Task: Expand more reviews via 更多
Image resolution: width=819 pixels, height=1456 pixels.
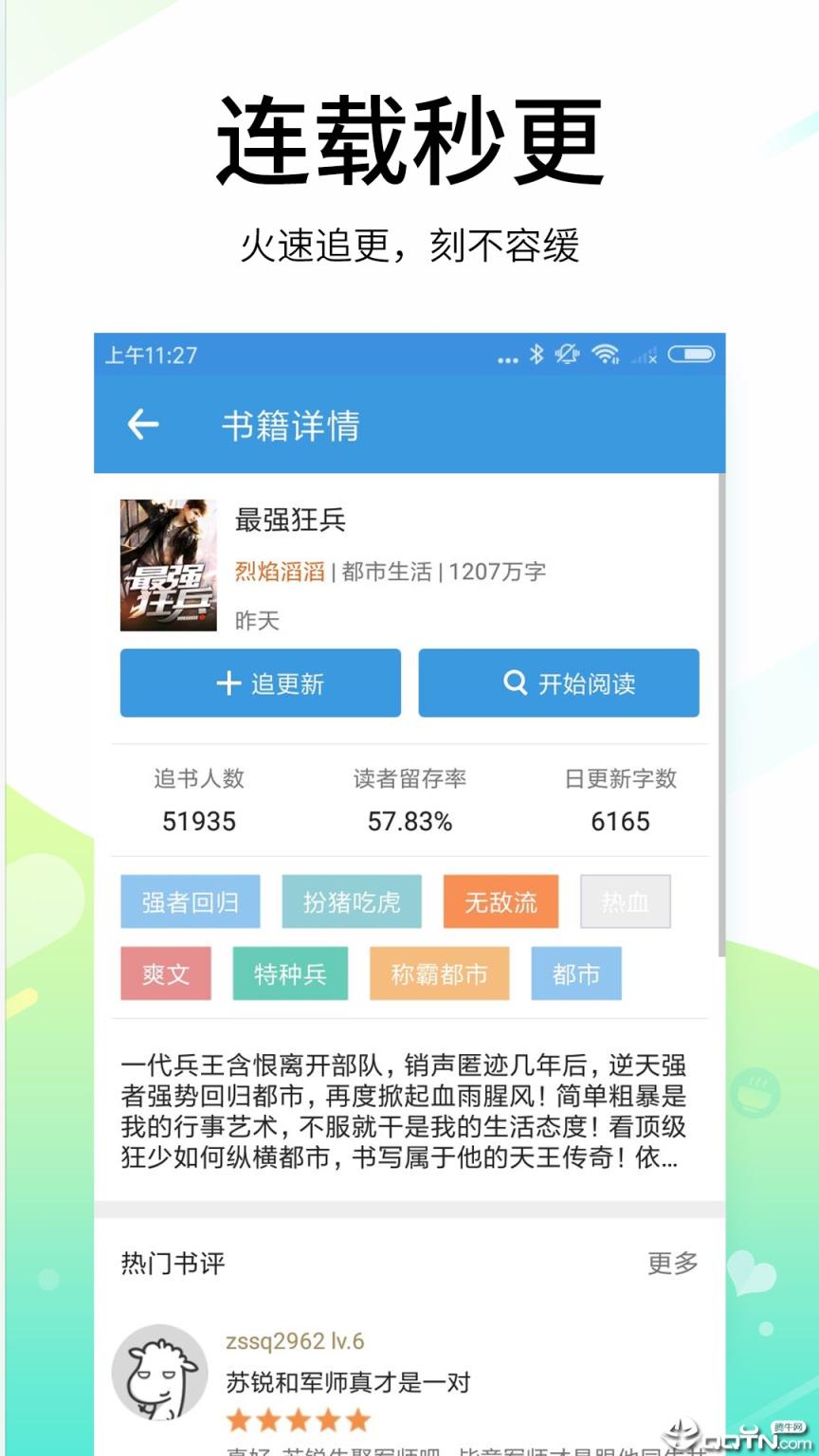Action: (673, 1263)
